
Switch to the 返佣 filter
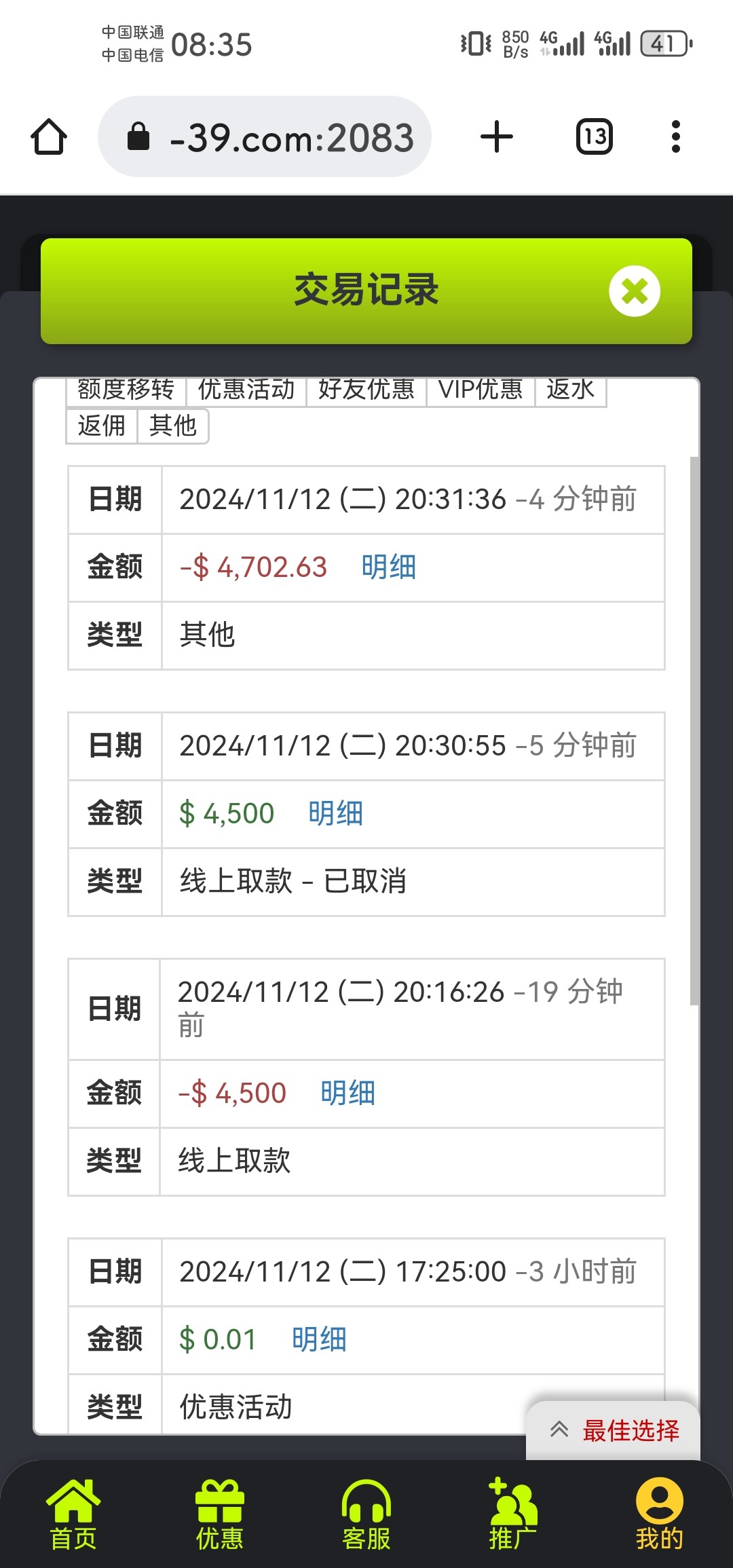point(102,426)
